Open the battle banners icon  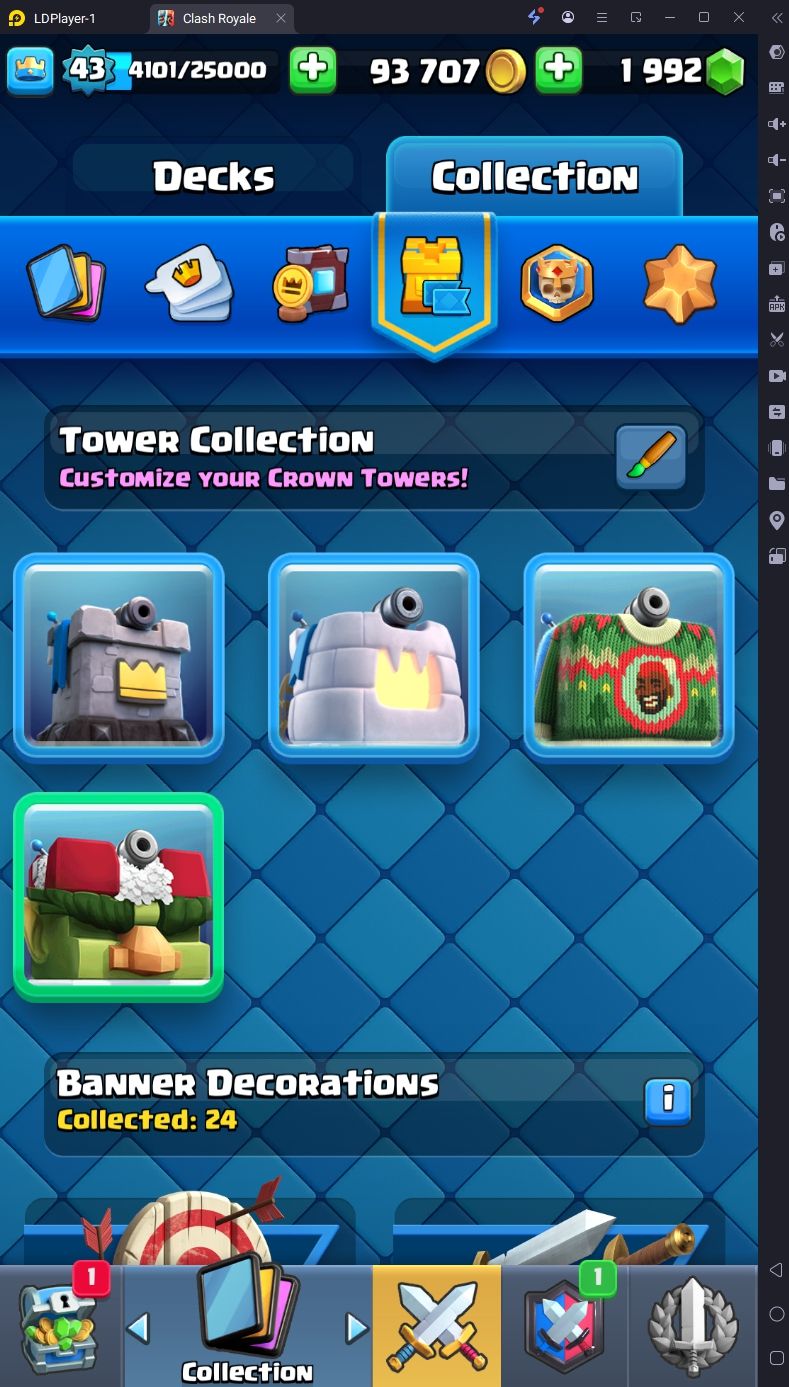(310, 283)
